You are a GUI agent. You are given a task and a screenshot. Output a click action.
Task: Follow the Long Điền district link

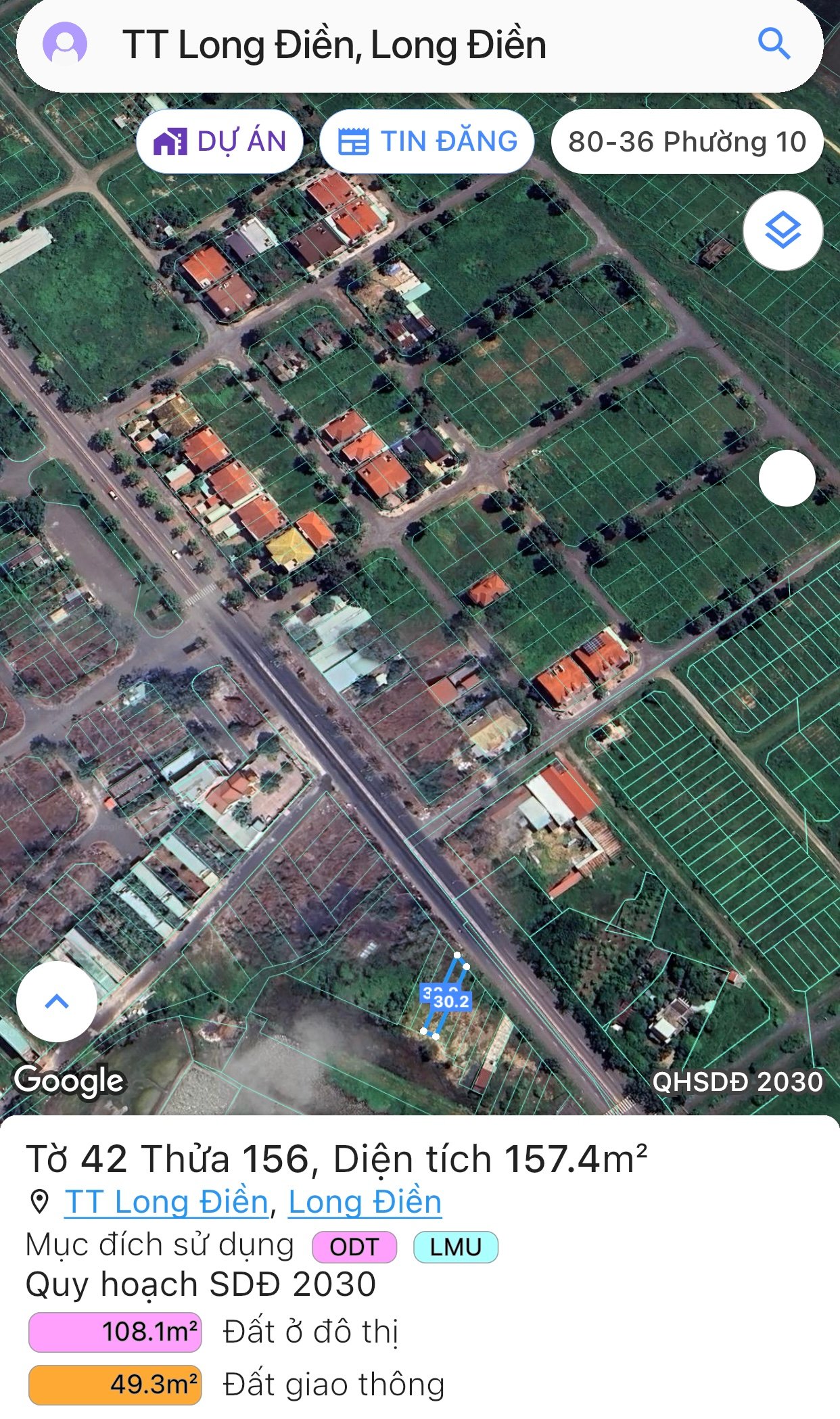click(365, 1202)
